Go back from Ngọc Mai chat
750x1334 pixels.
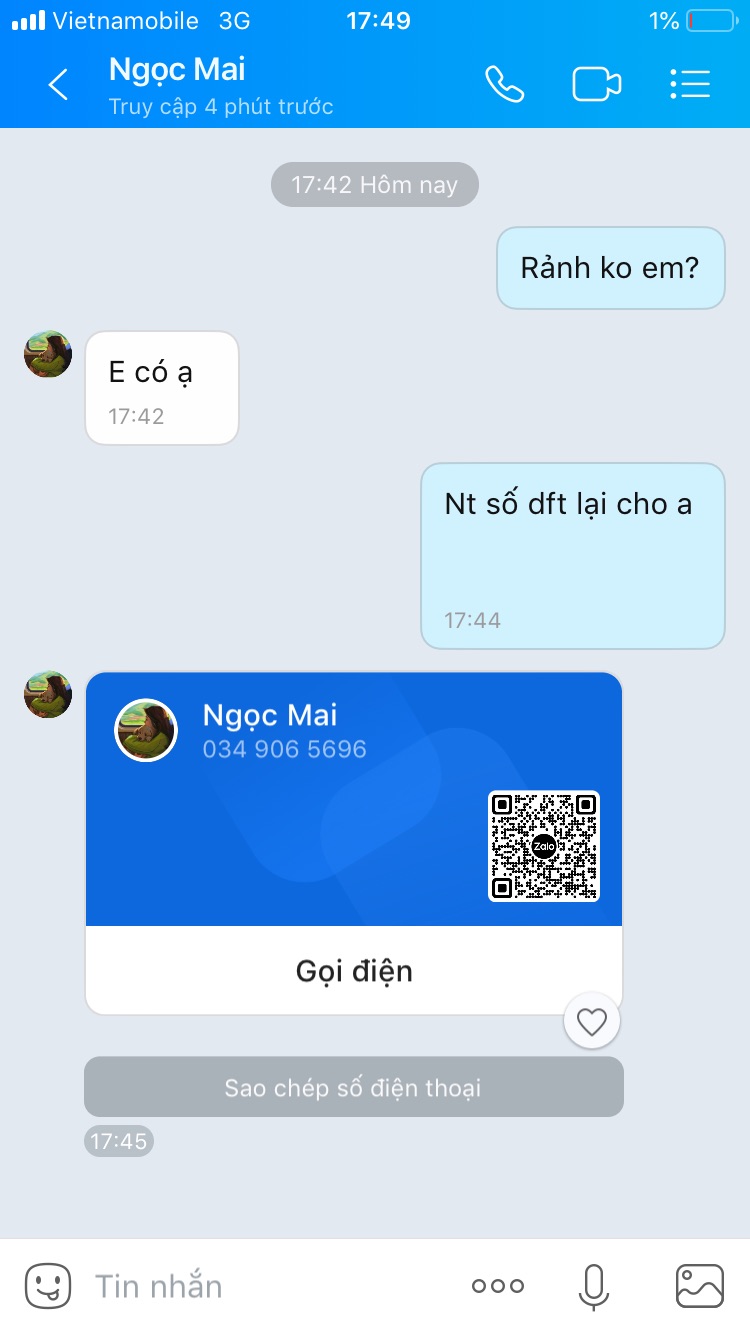[x=59, y=85]
